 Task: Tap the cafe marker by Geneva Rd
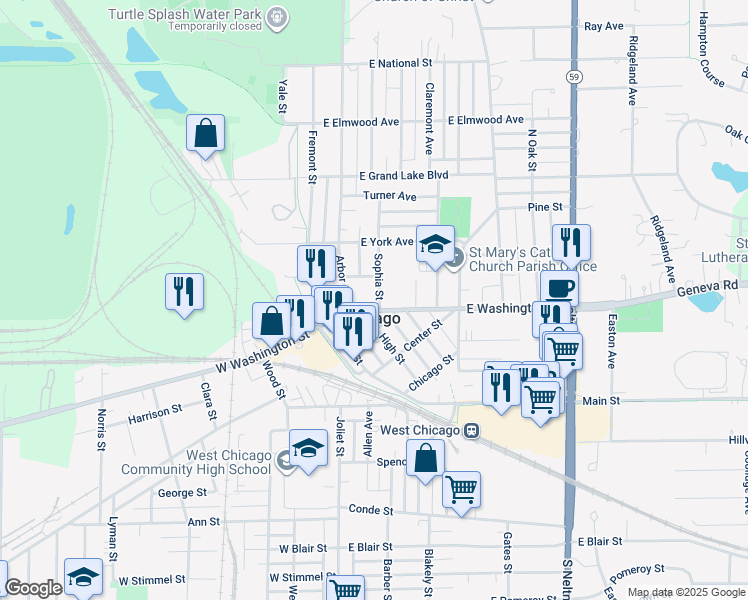pyautogui.click(x=560, y=288)
